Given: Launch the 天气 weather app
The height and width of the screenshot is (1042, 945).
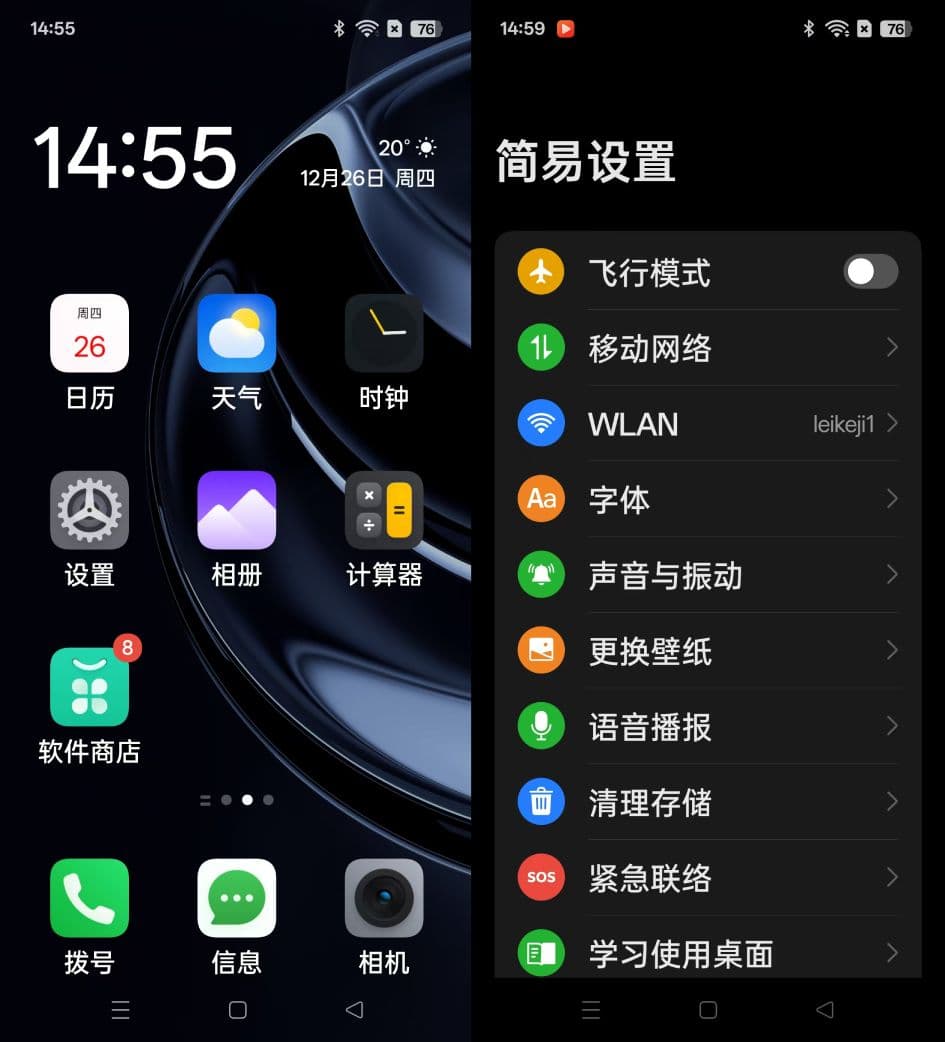Looking at the screenshot, I should (236, 334).
